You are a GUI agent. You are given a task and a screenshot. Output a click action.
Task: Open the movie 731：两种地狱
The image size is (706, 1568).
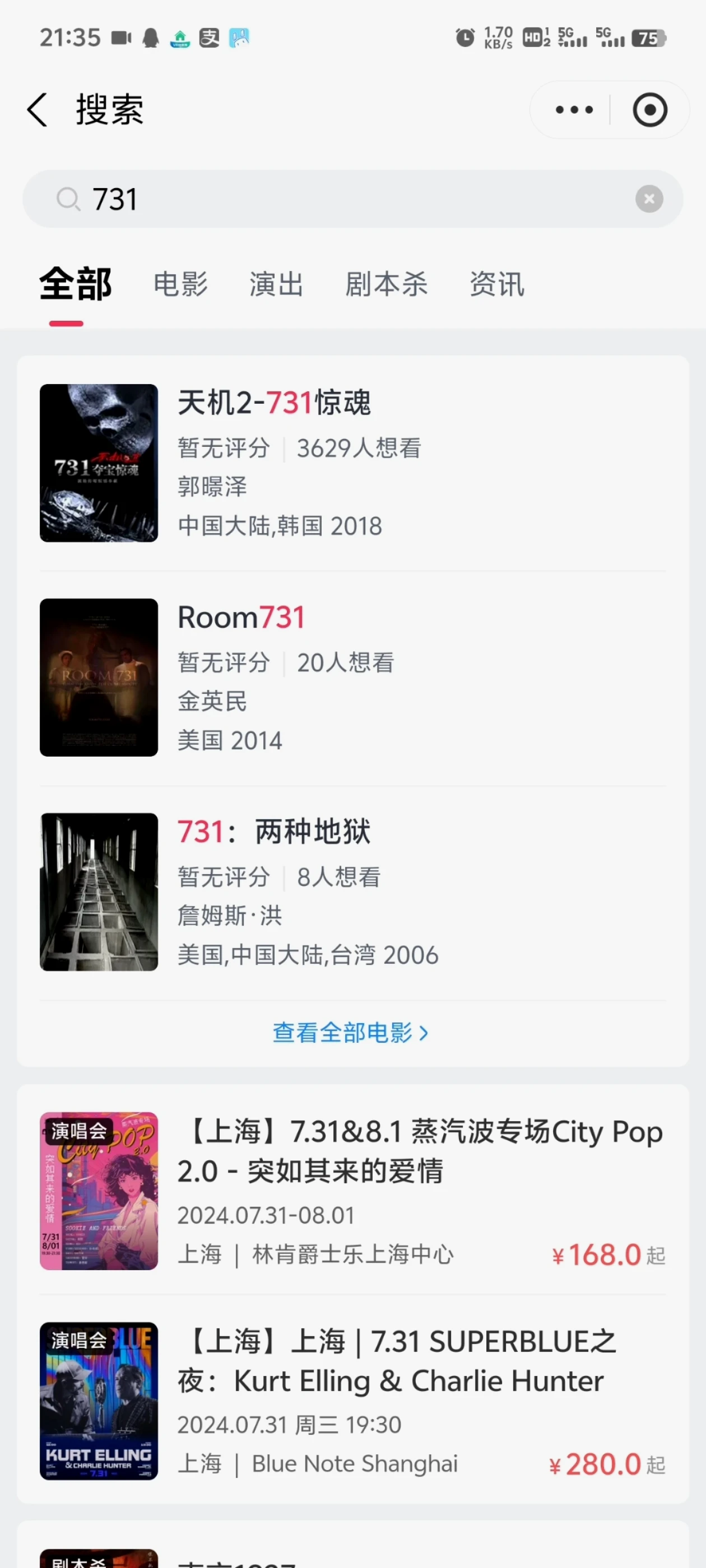[x=352, y=892]
